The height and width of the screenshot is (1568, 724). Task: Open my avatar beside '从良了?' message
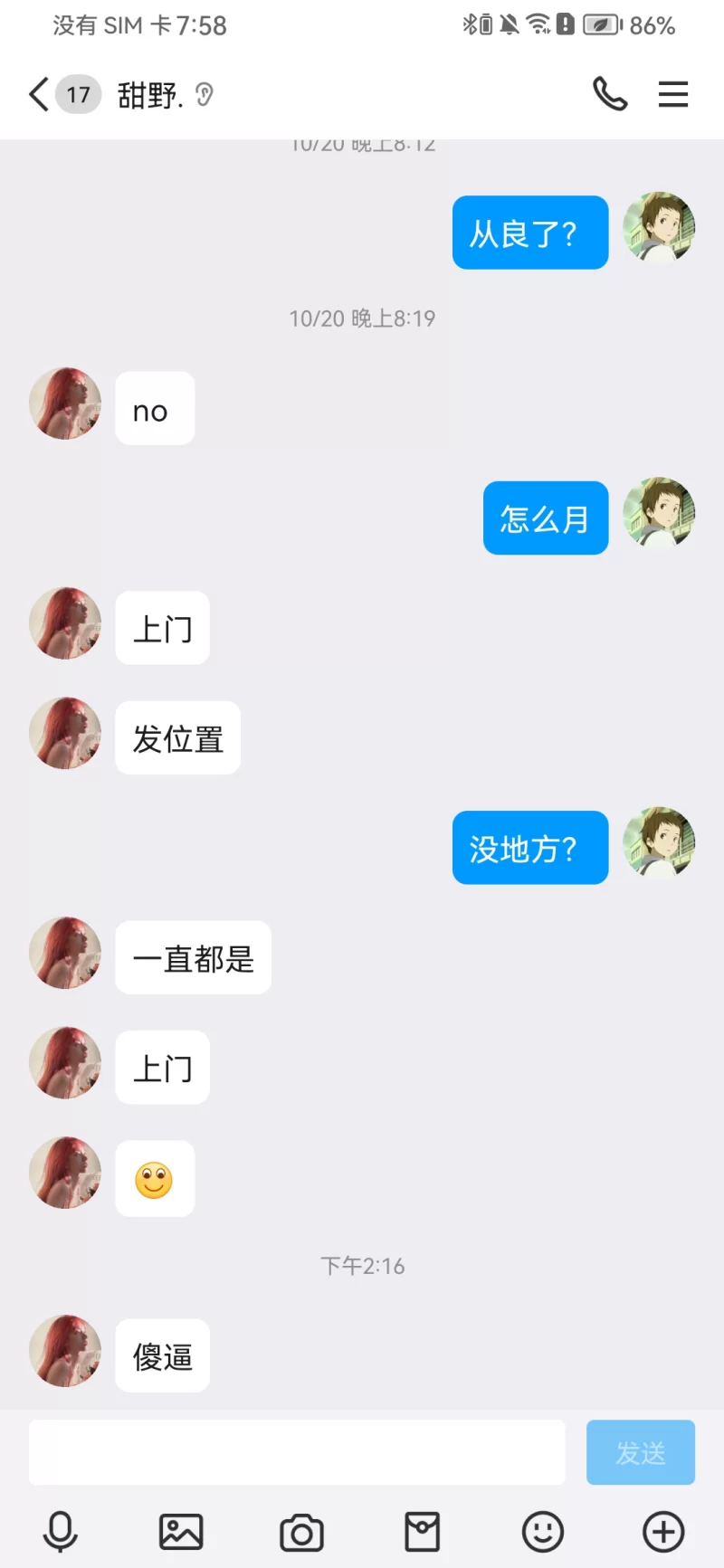pyautogui.click(x=659, y=228)
